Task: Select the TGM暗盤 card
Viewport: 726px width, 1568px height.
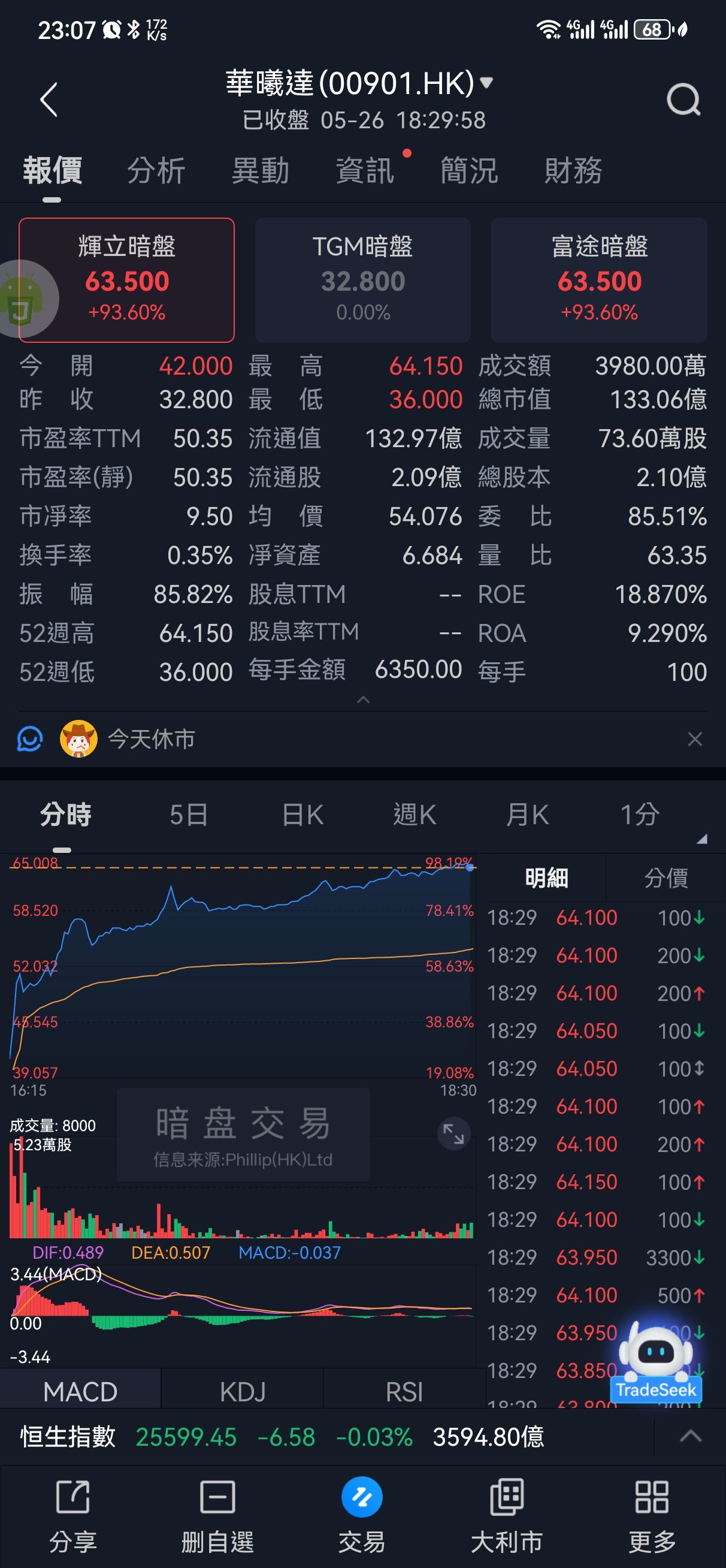Action: point(362,280)
